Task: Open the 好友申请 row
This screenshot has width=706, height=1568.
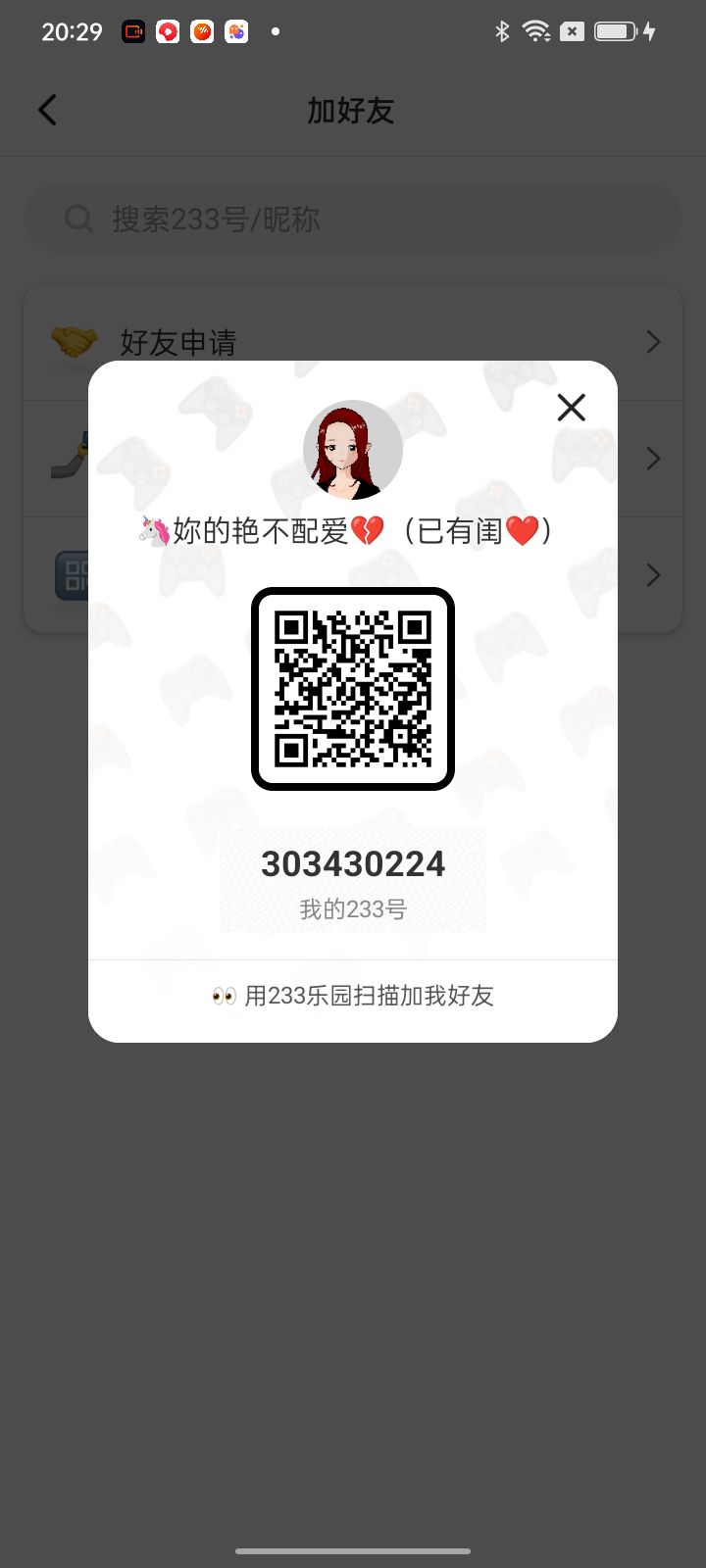Action: pyautogui.click(x=353, y=342)
